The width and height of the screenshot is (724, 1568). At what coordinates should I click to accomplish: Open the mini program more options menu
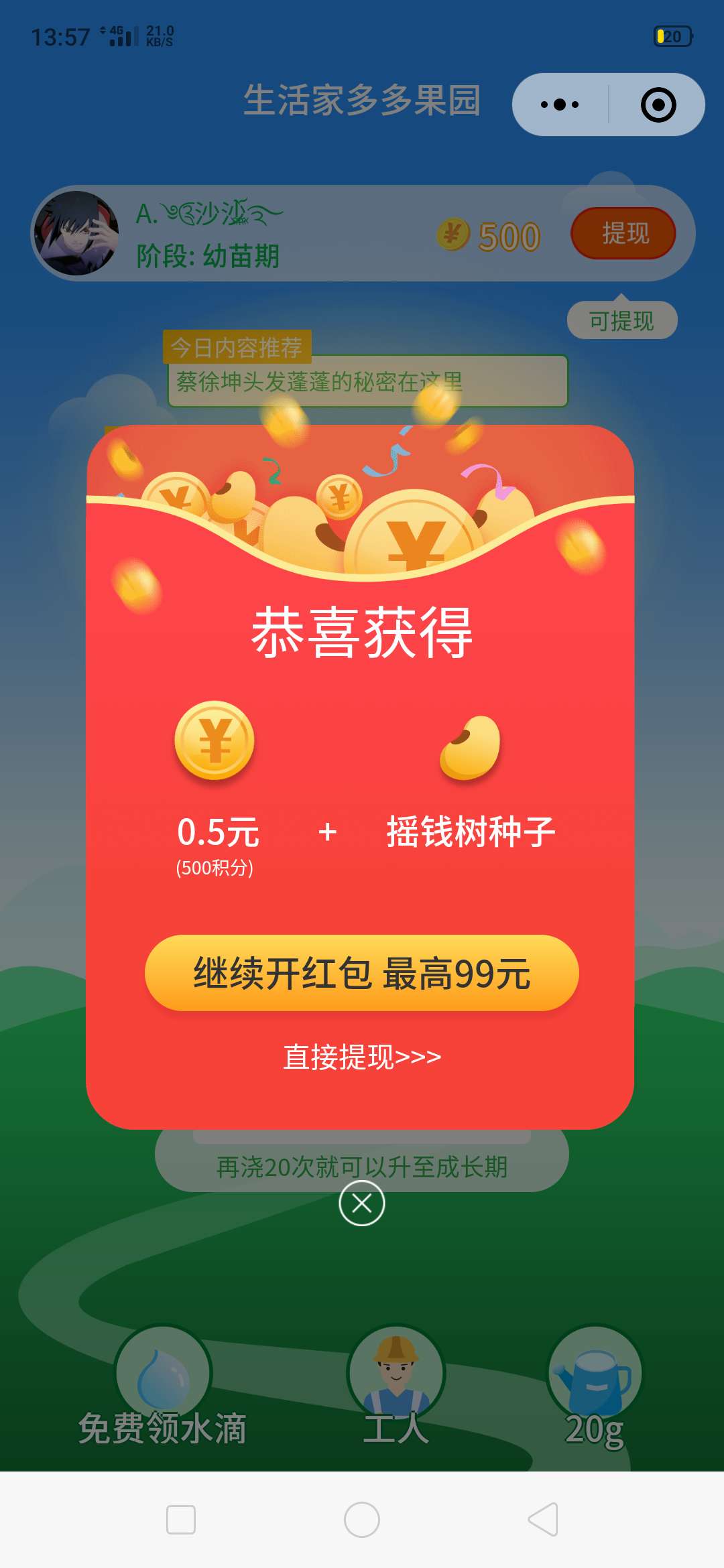[x=560, y=105]
